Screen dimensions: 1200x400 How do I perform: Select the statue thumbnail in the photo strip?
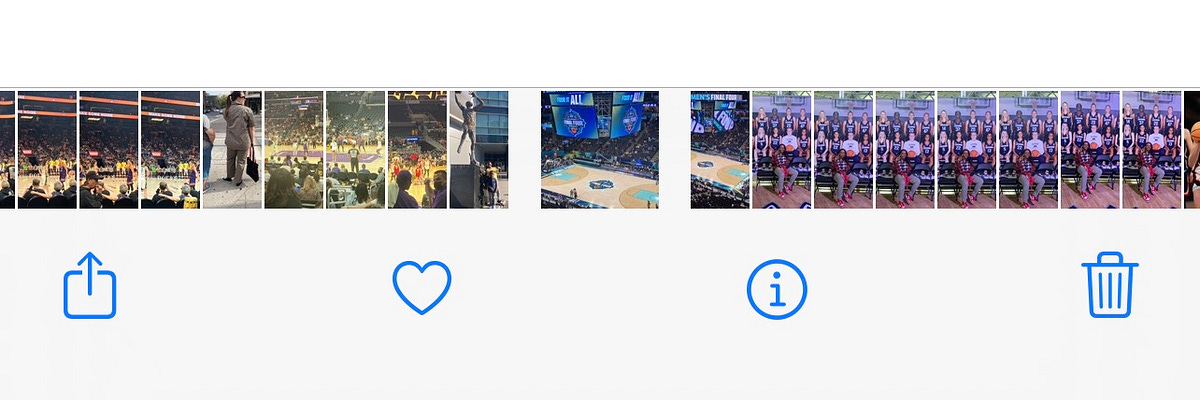pyautogui.click(x=478, y=150)
